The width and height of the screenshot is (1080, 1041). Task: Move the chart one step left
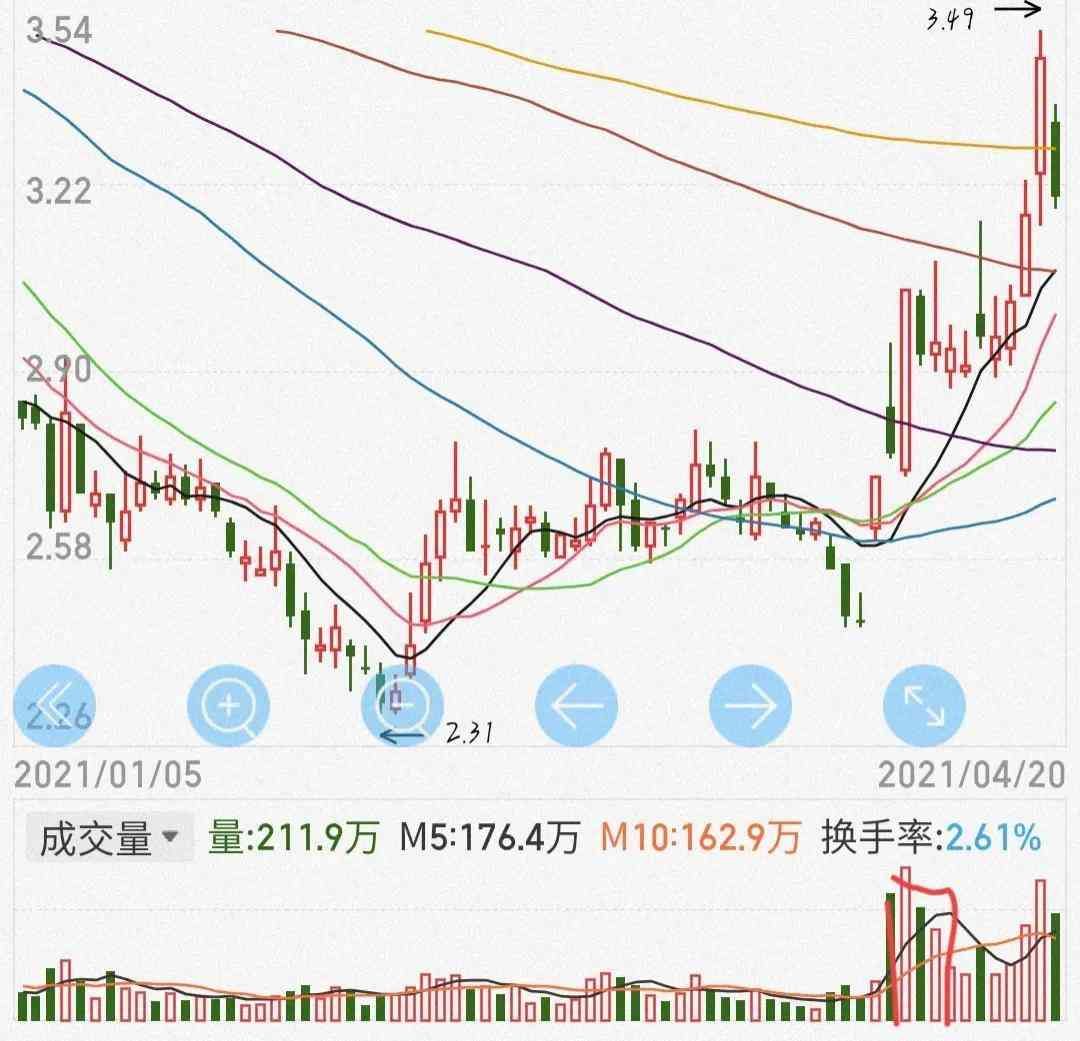[x=577, y=704]
